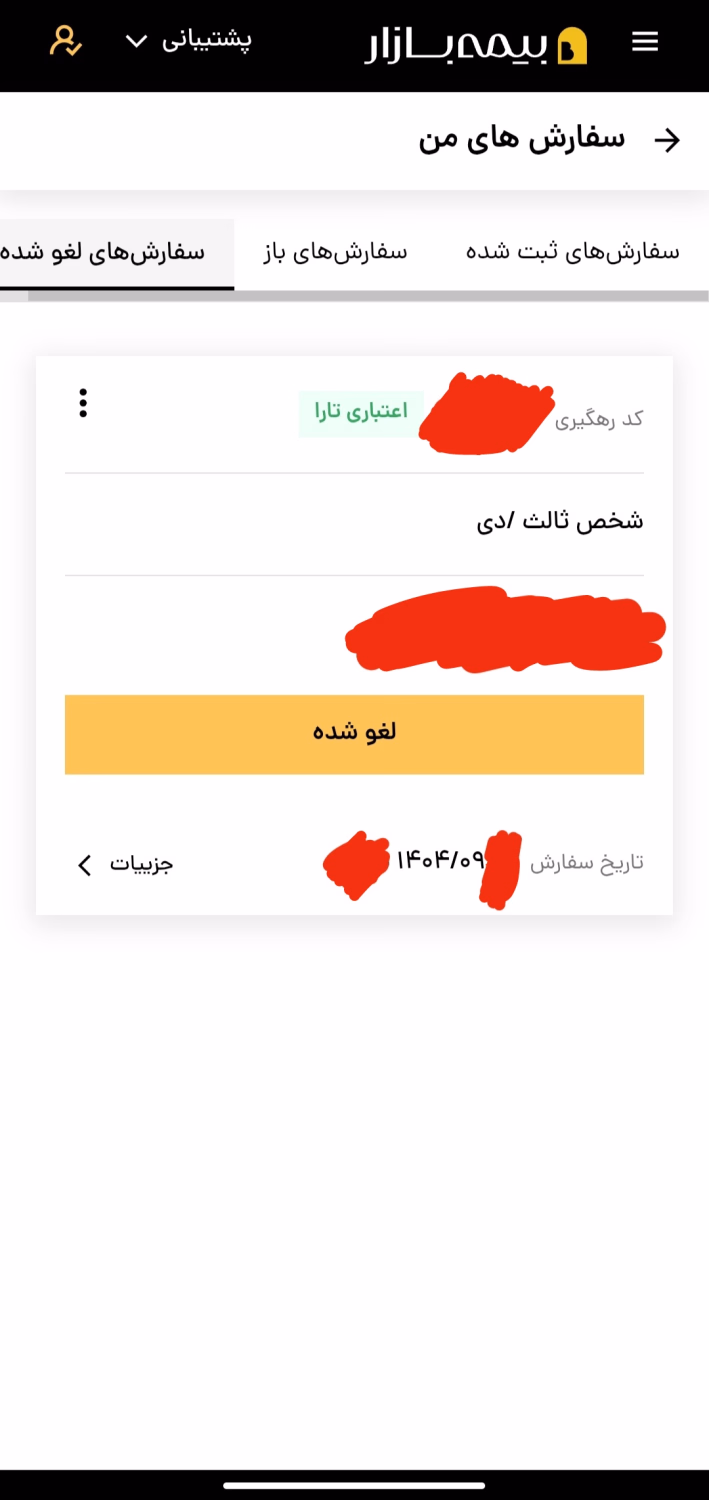
Task: Expand the پشتیبانی support dropdown
Action: [x=188, y=42]
